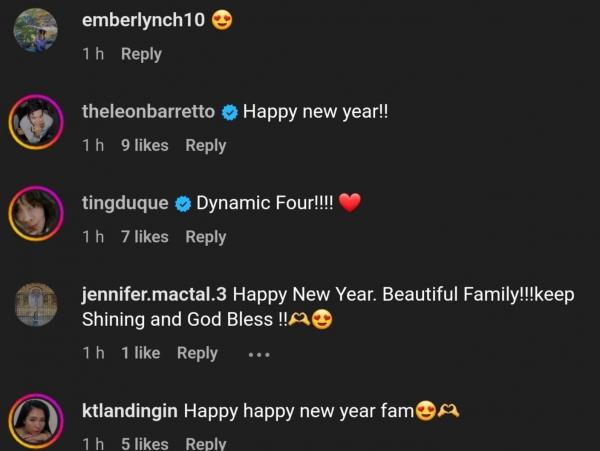
Task: Open jennifer.mactal.3's profile
Action: [154, 295]
